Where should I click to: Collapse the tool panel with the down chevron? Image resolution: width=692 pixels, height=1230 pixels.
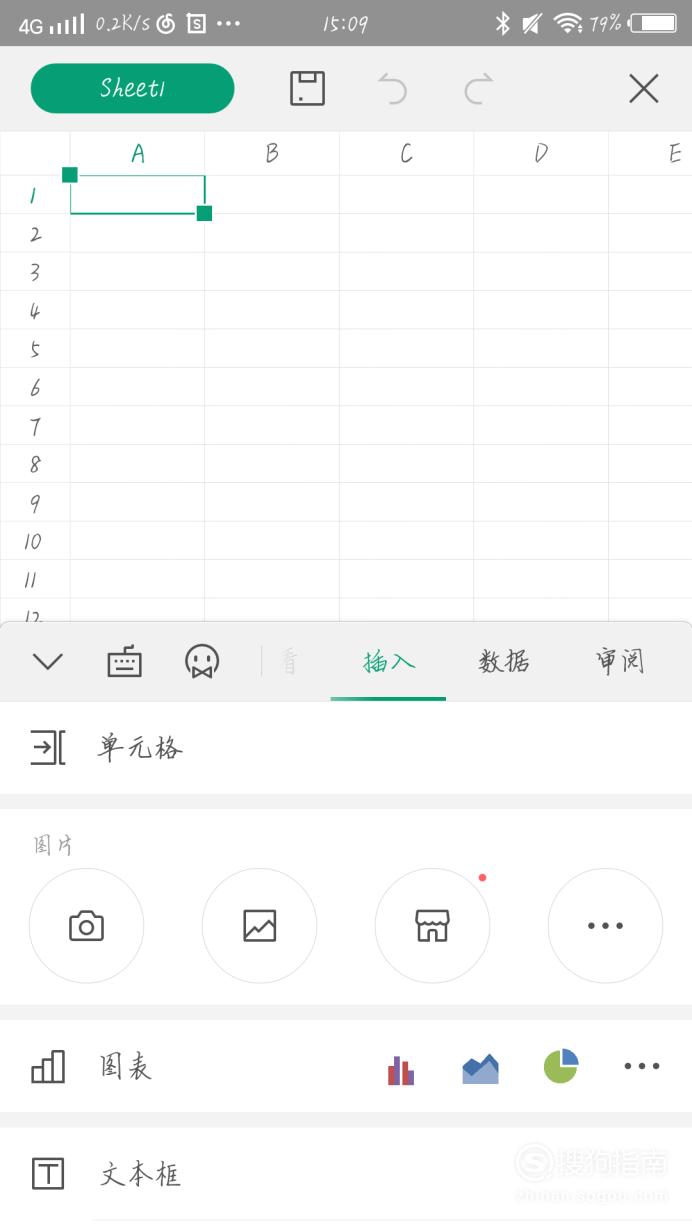click(x=48, y=661)
